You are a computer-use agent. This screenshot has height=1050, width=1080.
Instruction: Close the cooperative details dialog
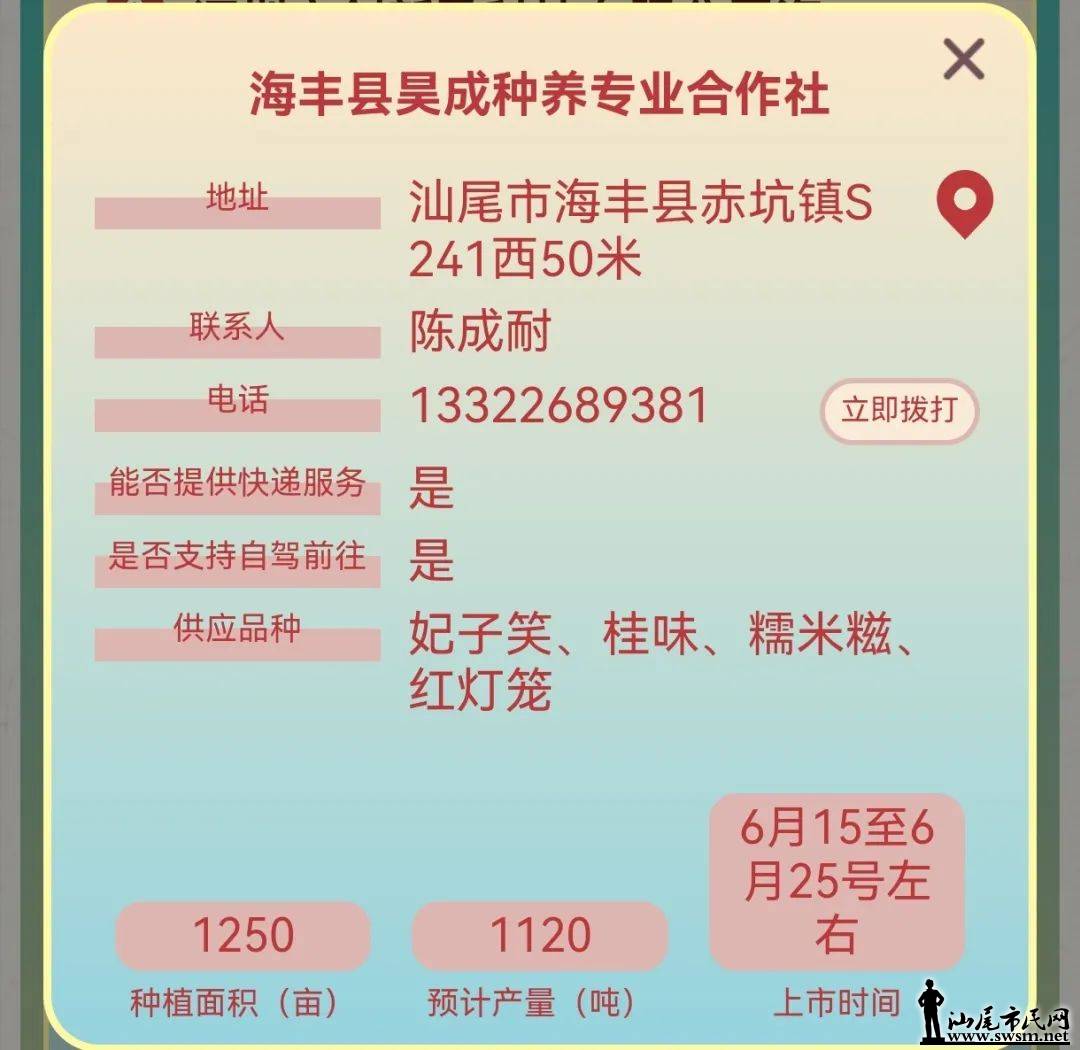(964, 59)
